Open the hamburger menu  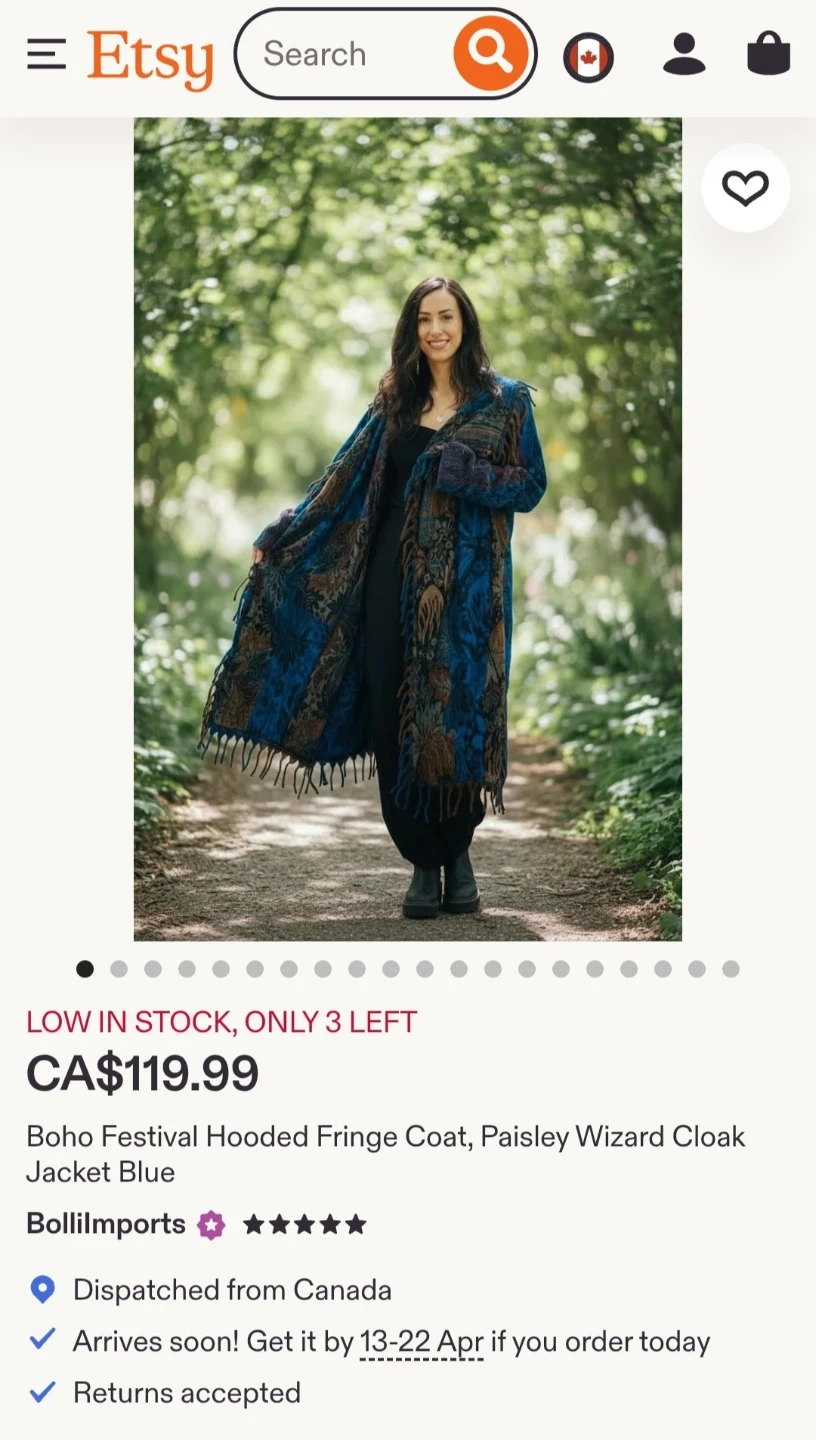click(46, 54)
